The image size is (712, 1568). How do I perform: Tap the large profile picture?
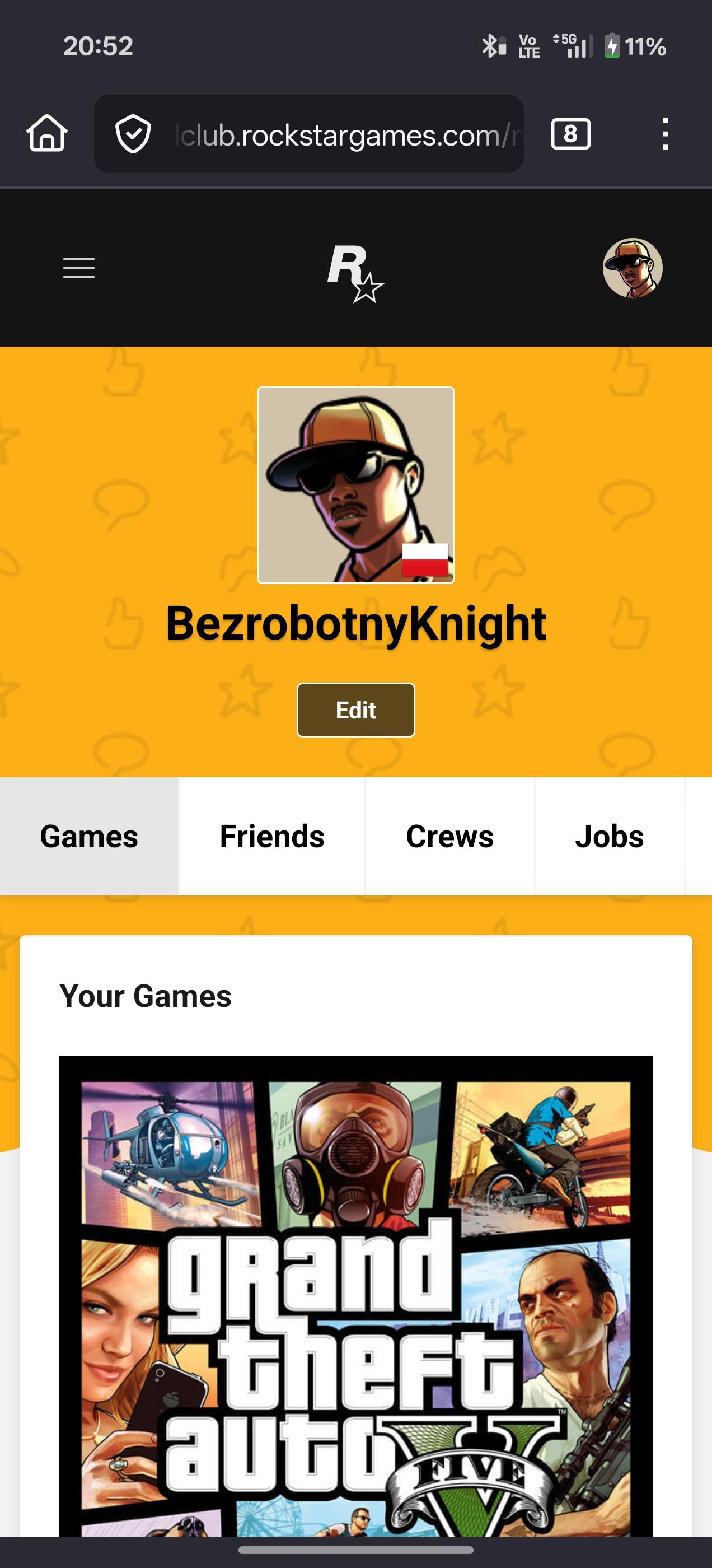tap(355, 485)
